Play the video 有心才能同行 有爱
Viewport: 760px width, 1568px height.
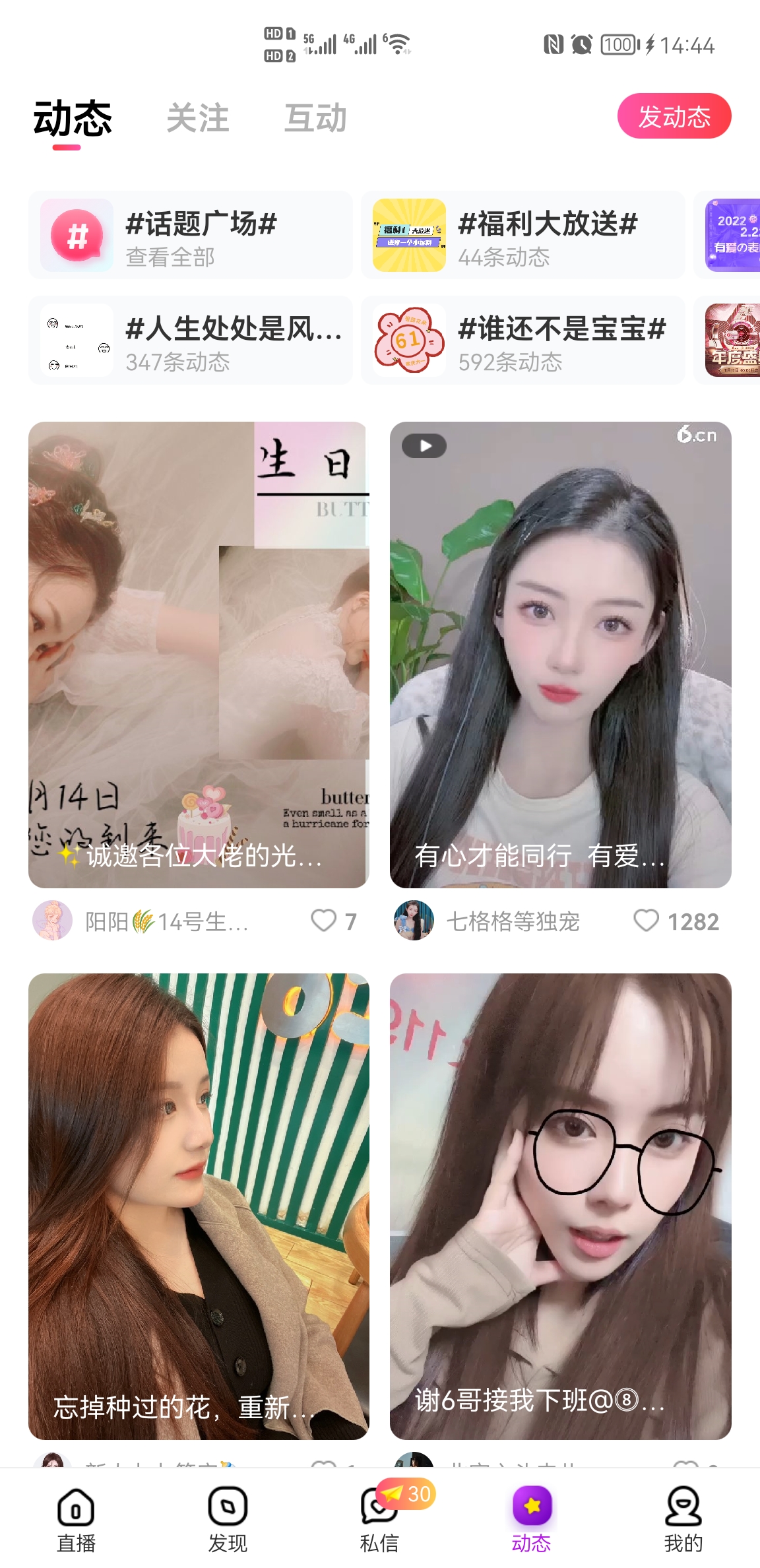(560, 655)
